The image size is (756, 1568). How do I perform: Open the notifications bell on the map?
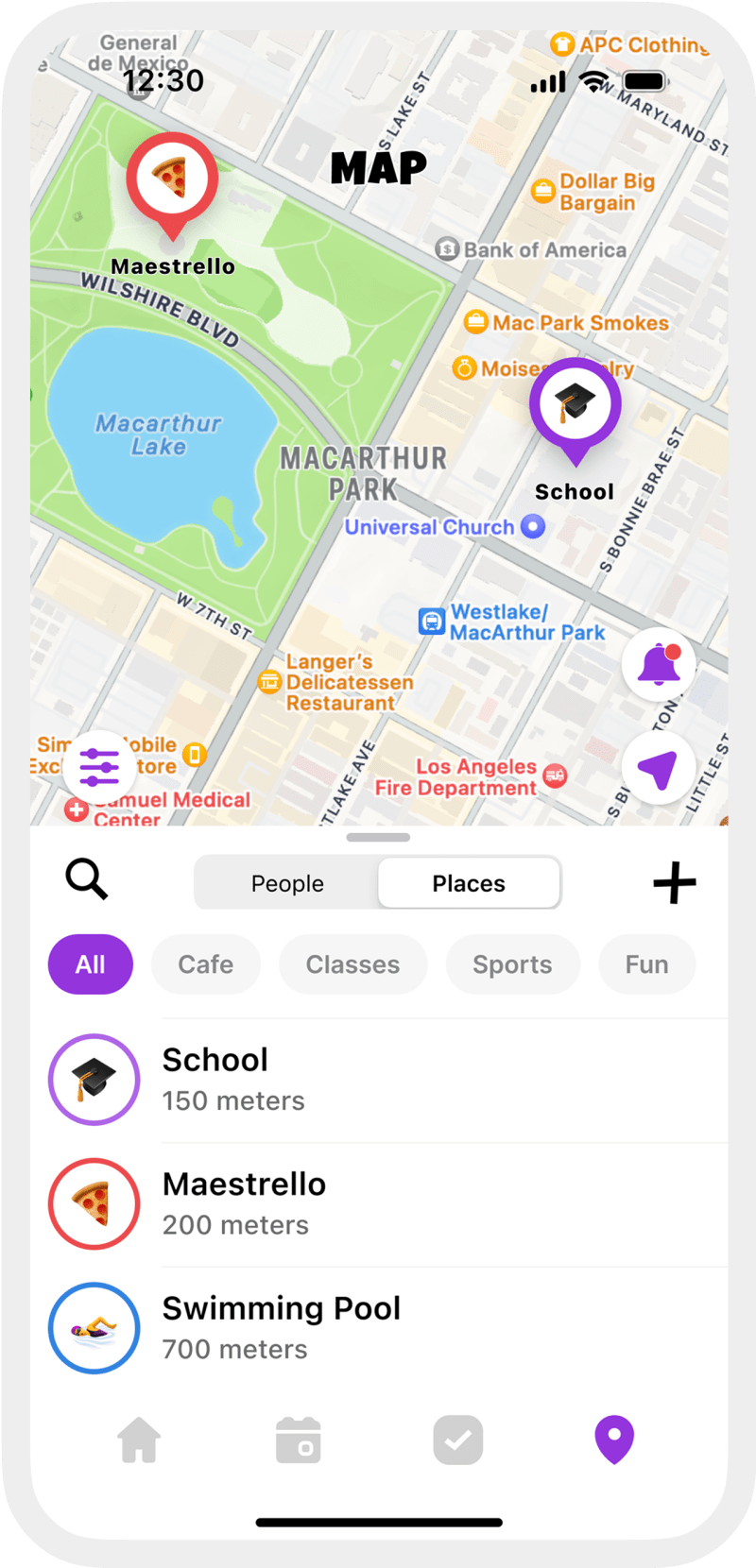coord(659,665)
